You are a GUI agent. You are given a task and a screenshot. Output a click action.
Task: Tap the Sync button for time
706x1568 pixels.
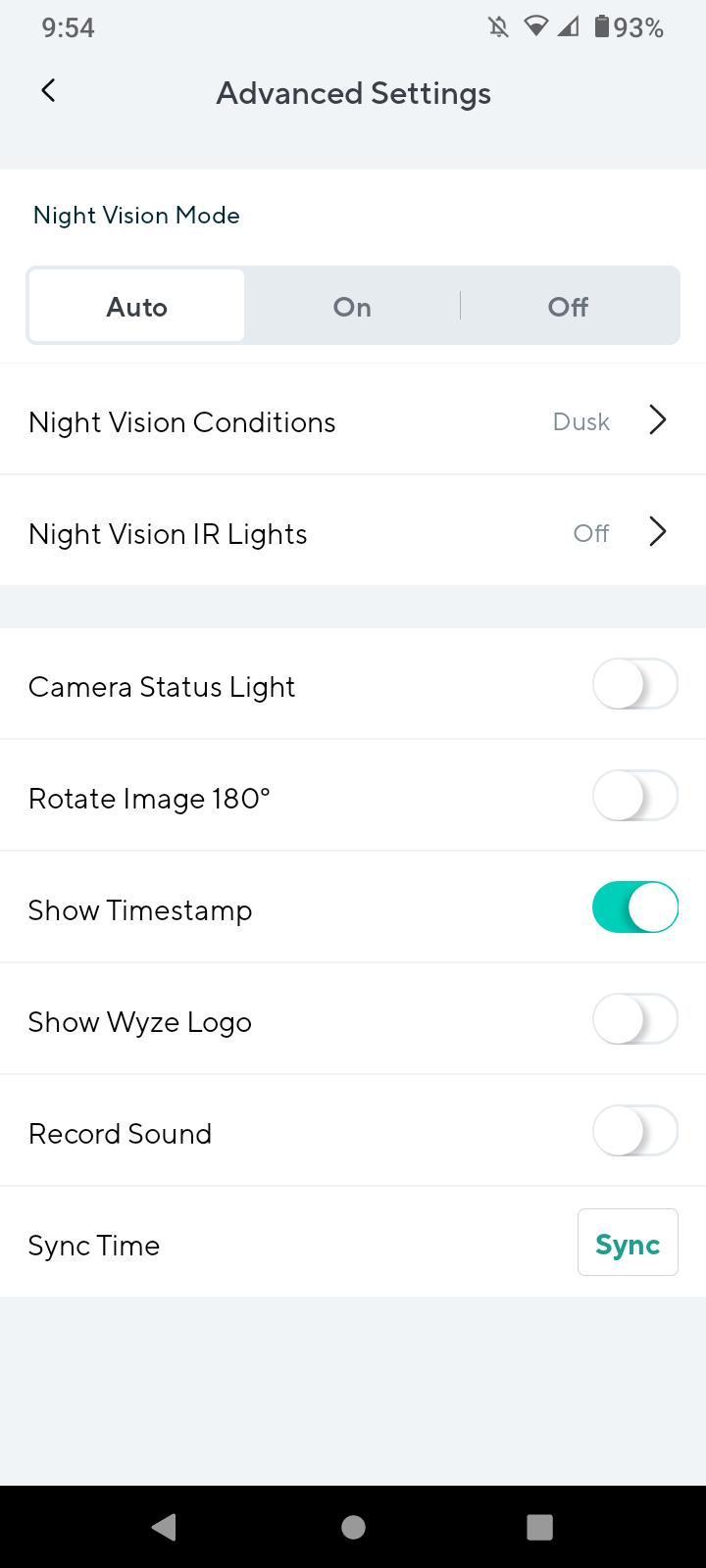click(628, 1243)
